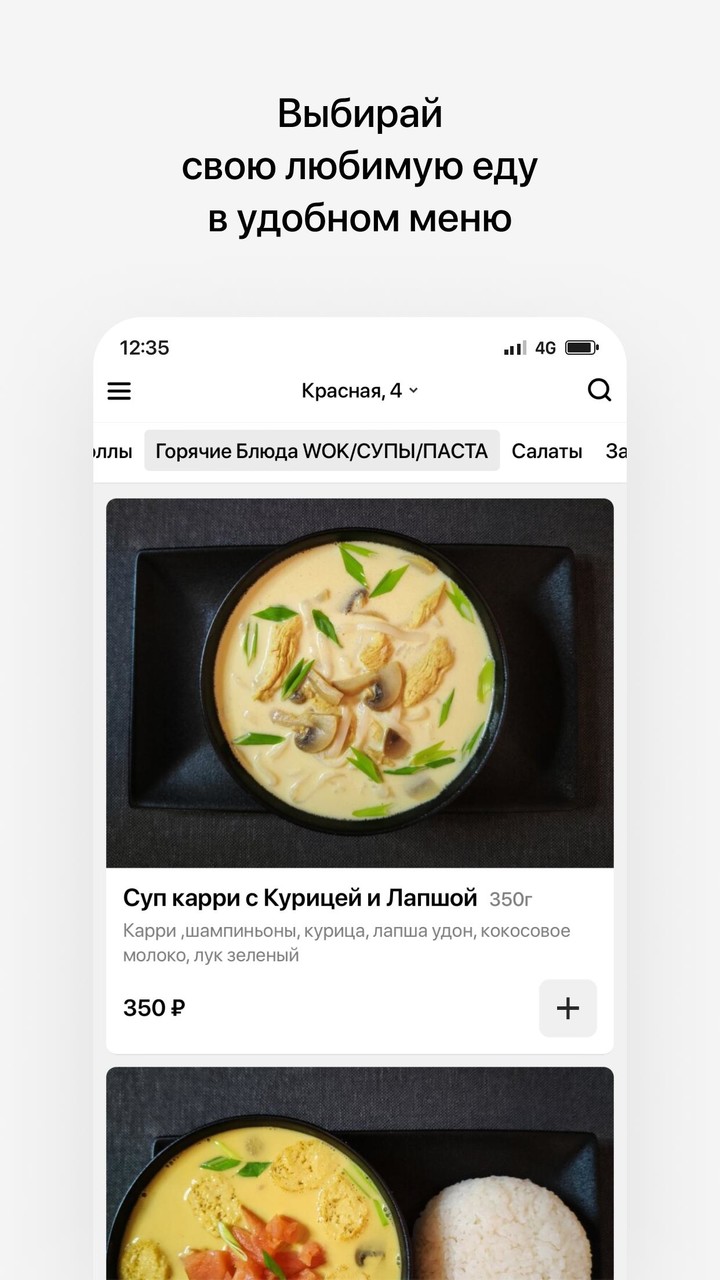Viewport: 720px width, 1280px height.
Task: Click the search magnifier icon
Action: (599, 390)
